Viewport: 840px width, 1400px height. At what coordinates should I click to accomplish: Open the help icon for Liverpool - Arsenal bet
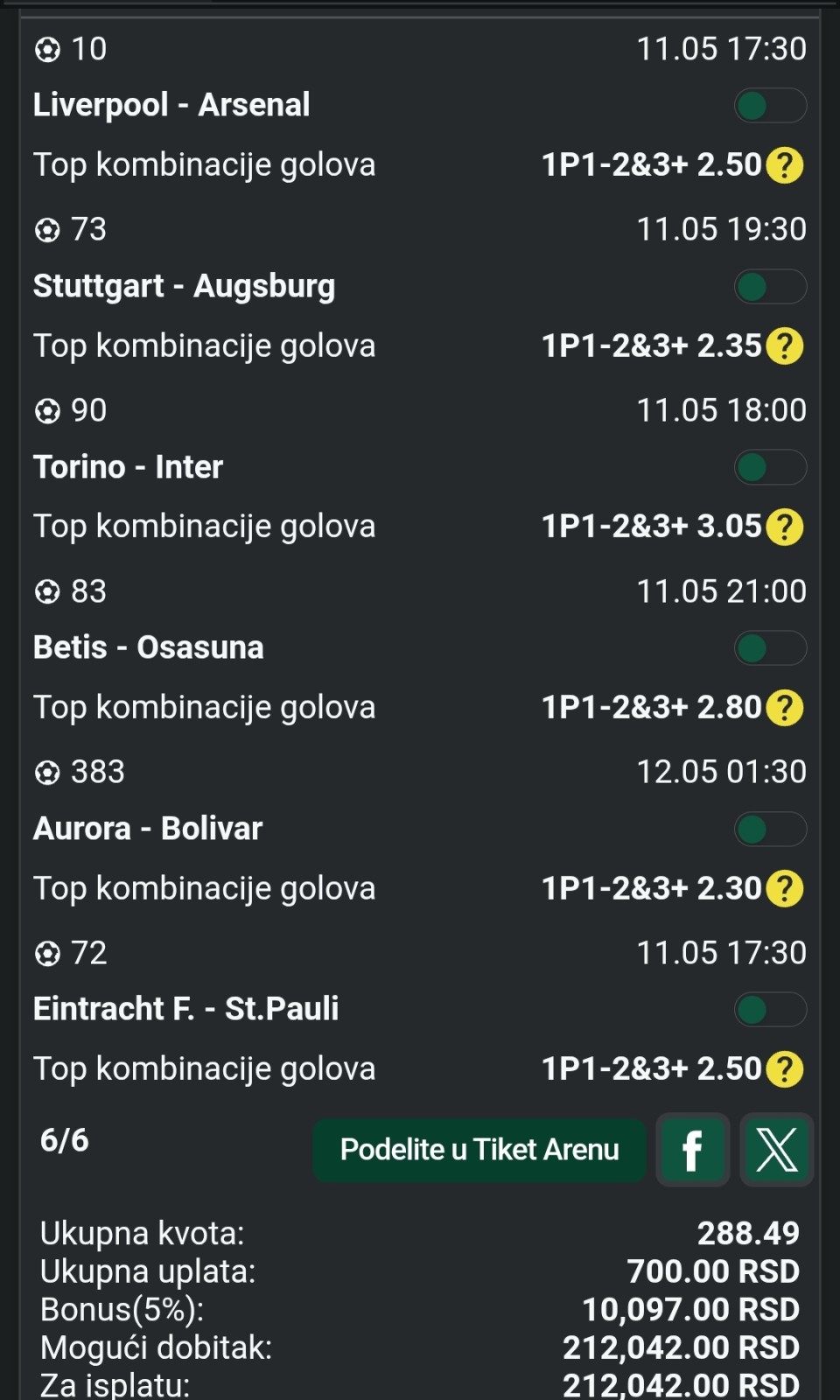[785, 165]
